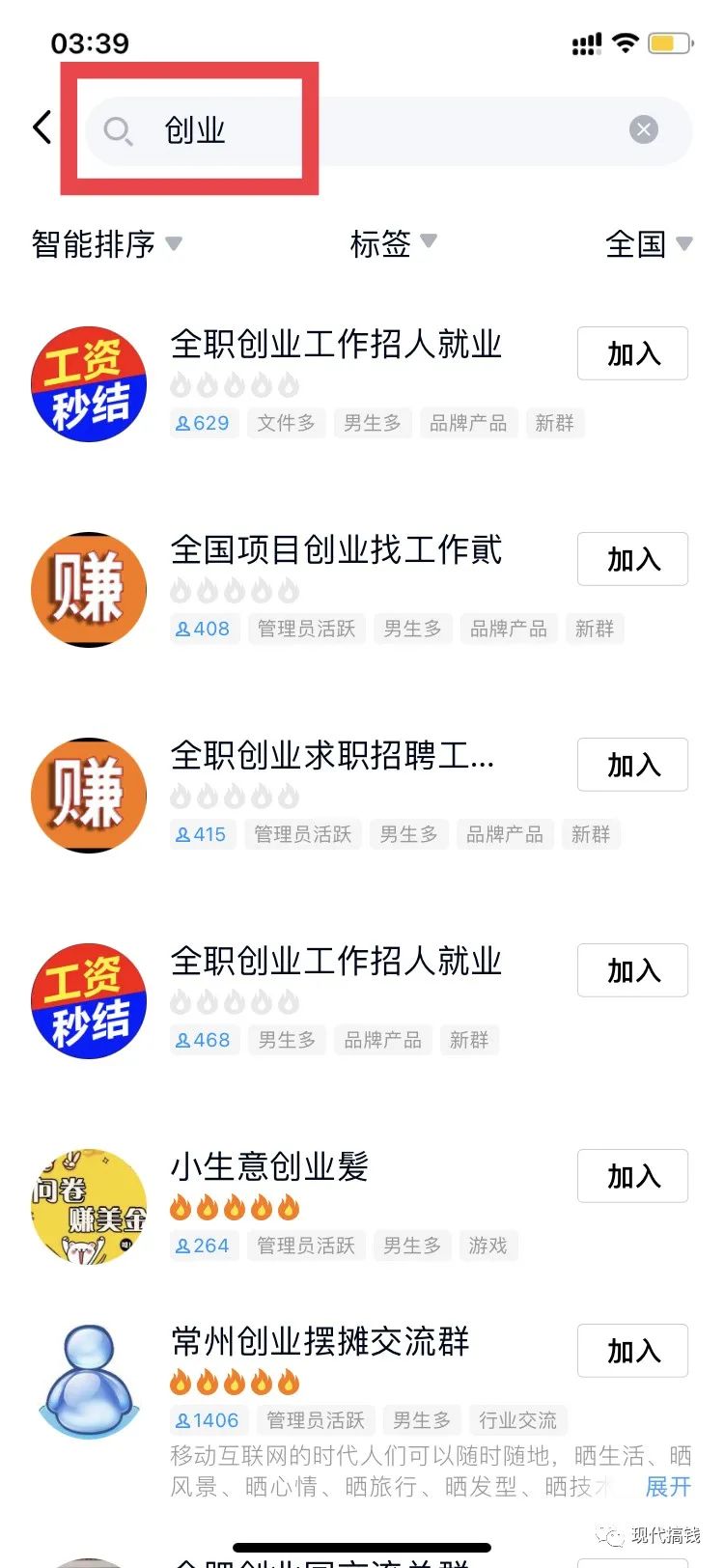The height and width of the screenshot is (1568, 724).
Task: Tap the member icon showing 1406
Action: (208, 1419)
